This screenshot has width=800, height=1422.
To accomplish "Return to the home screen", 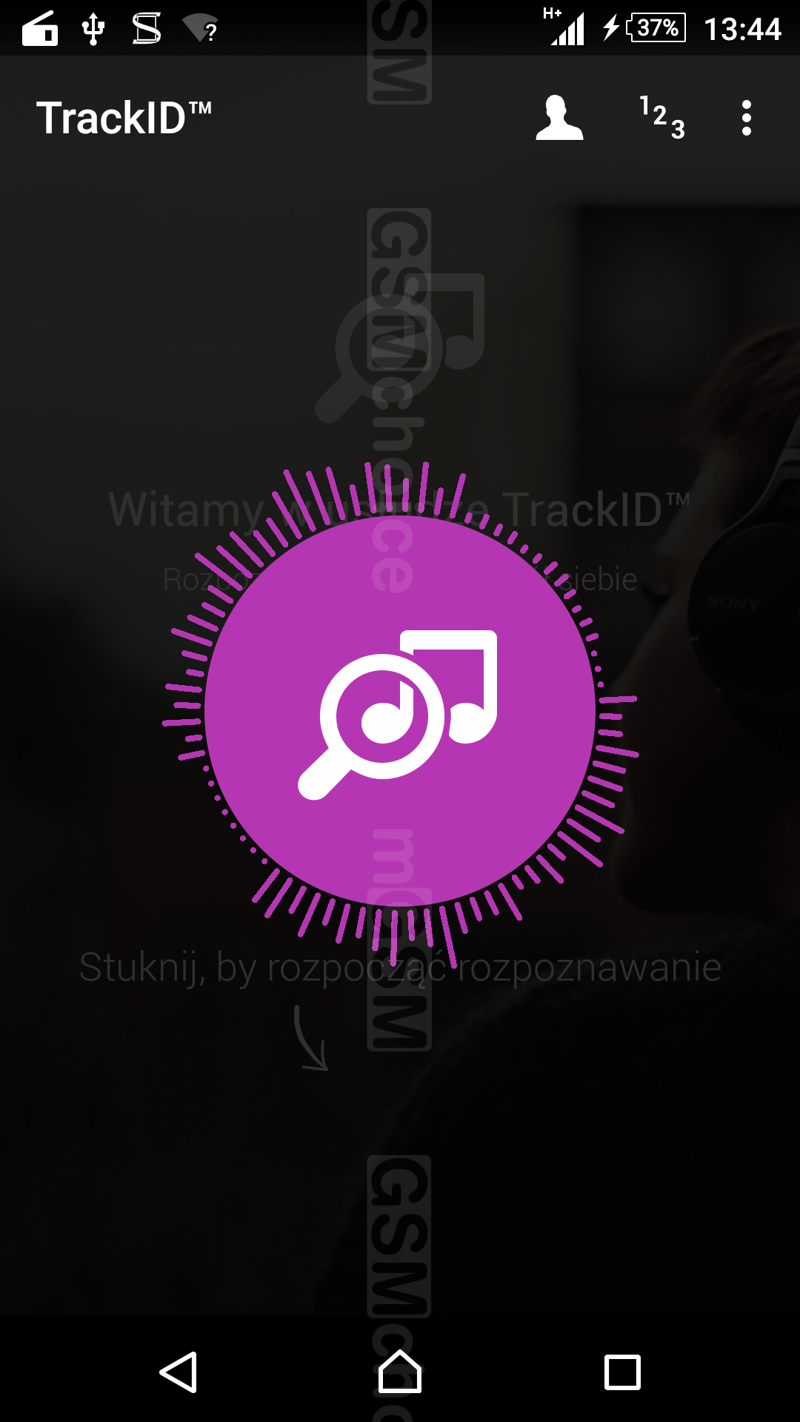I will pos(400,1372).
